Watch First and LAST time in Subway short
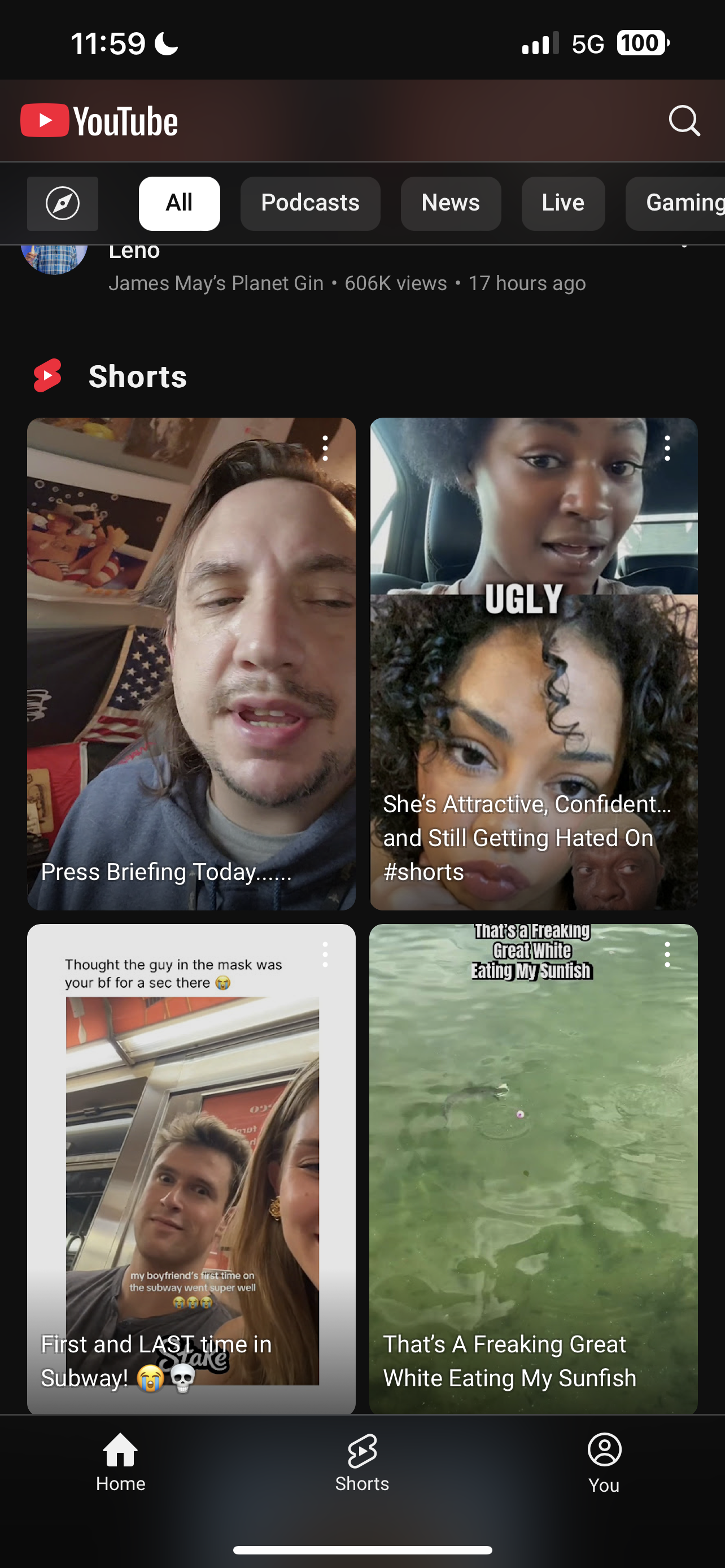725x1568 pixels. (x=191, y=1169)
